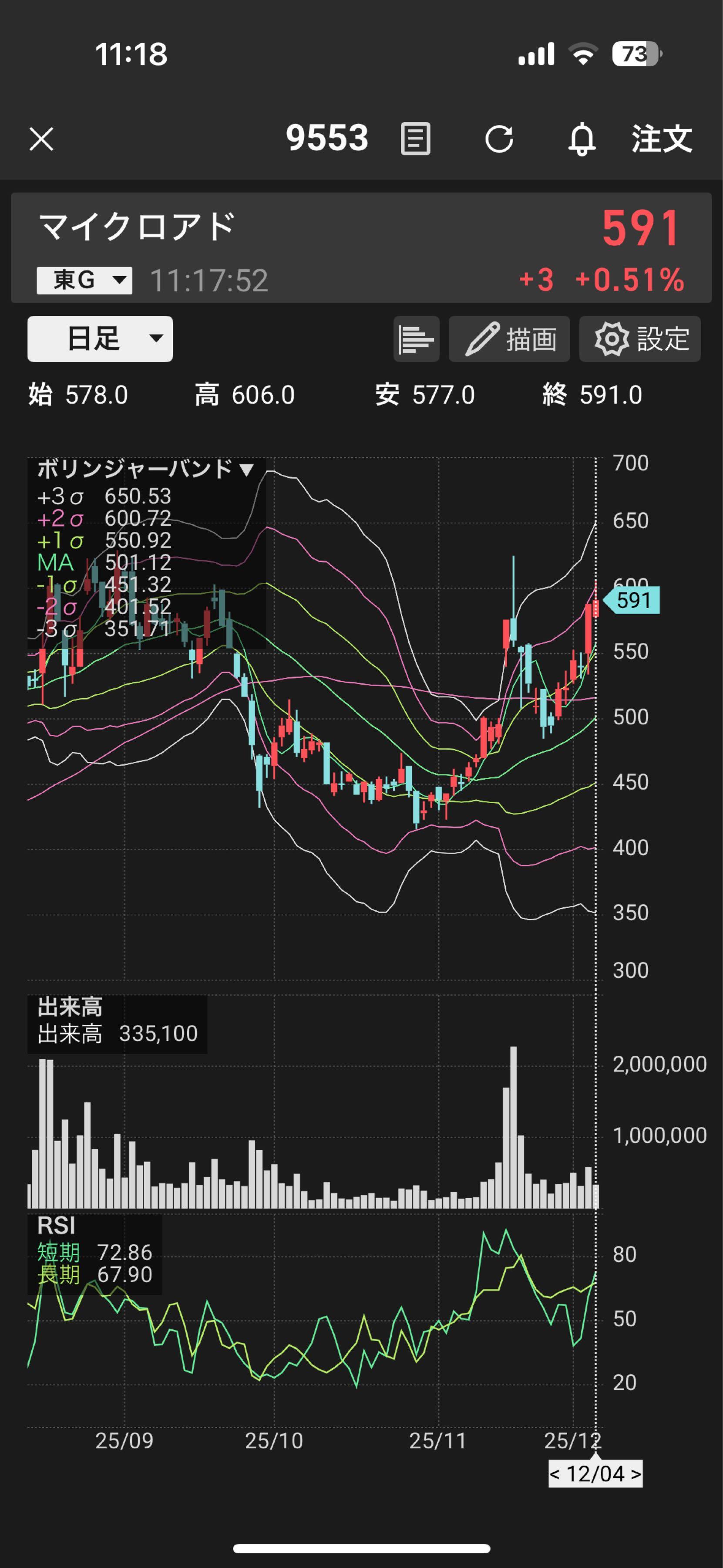Open chart 設定 settings
723x1568 pixels.
(x=640, y=339)
